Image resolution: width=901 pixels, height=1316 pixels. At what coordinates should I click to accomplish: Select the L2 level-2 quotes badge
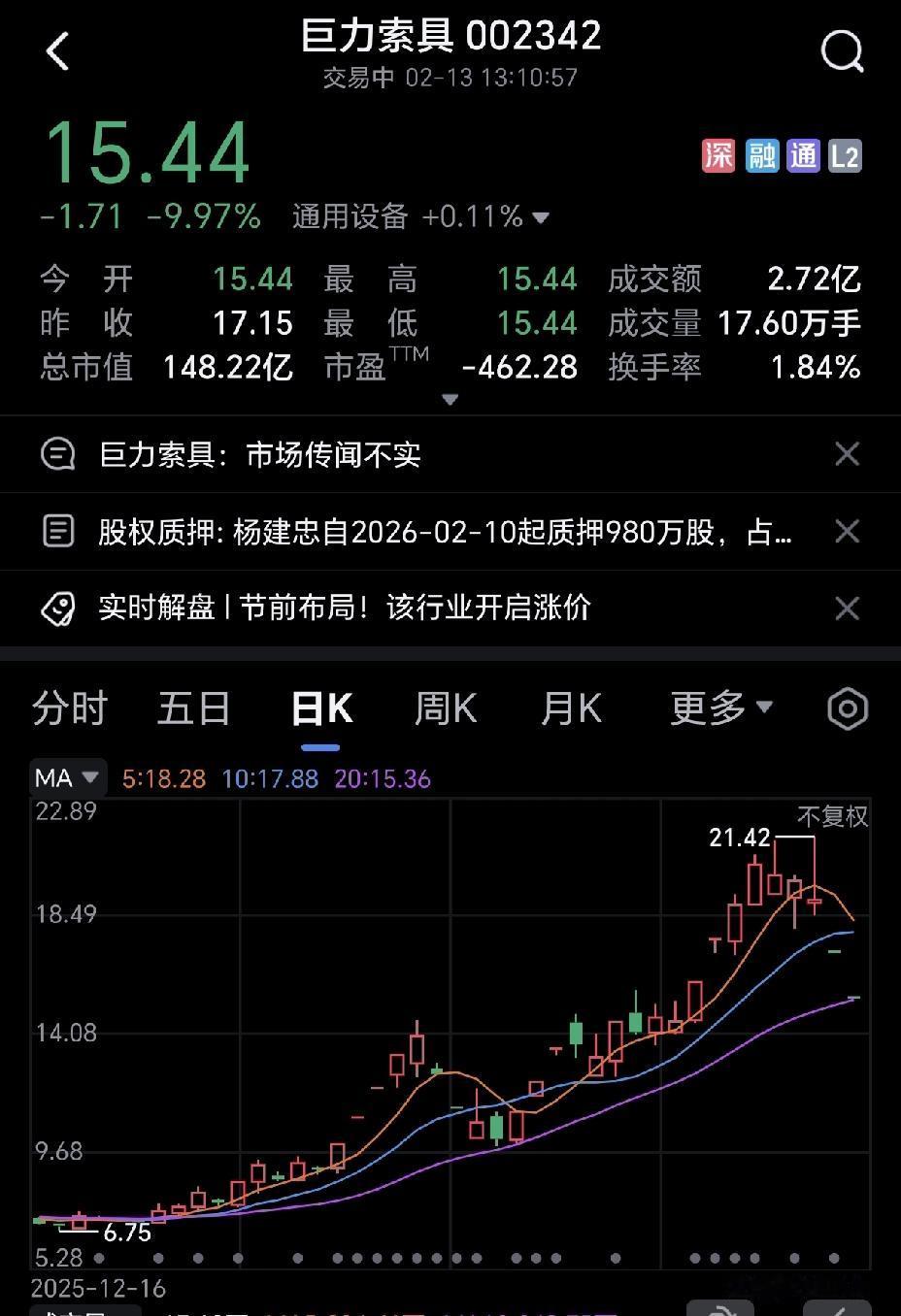coord(845,154)
